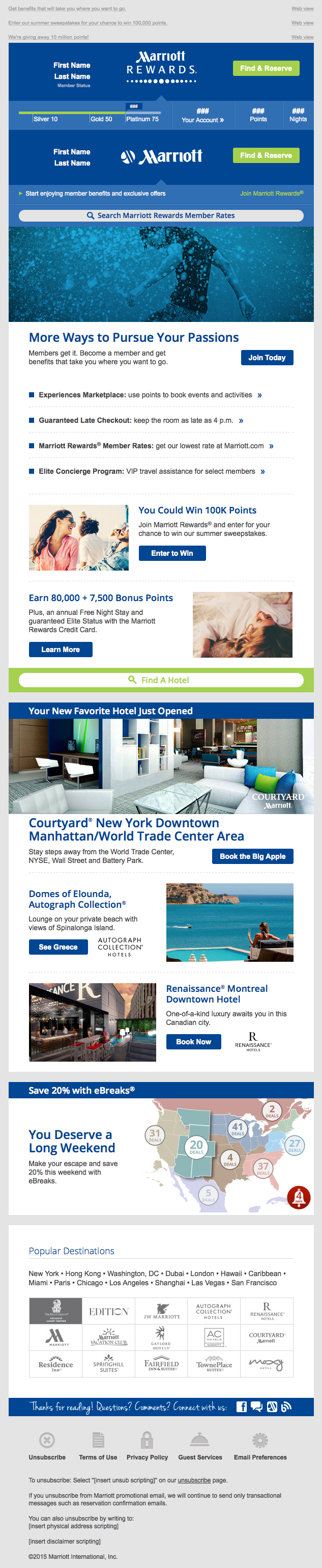
Task: Tap Unsubscribe in the footer
Action: [x=47, y=1457]
